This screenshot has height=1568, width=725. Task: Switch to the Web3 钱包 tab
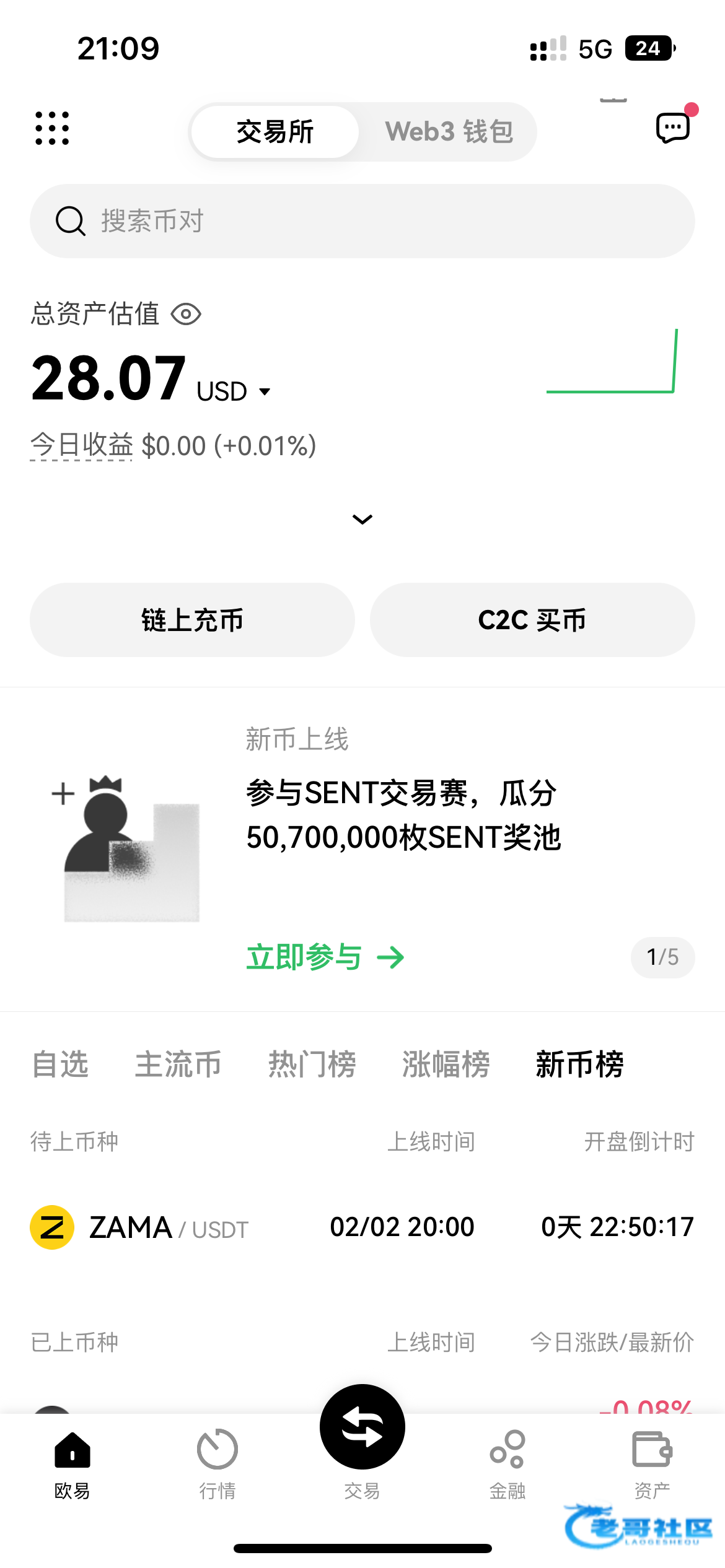click(x=449, y=132)
